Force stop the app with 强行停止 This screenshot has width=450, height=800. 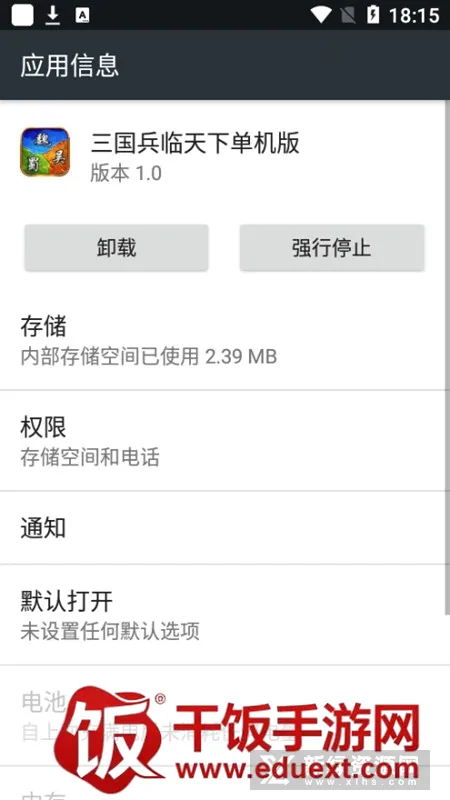(332, 247)
